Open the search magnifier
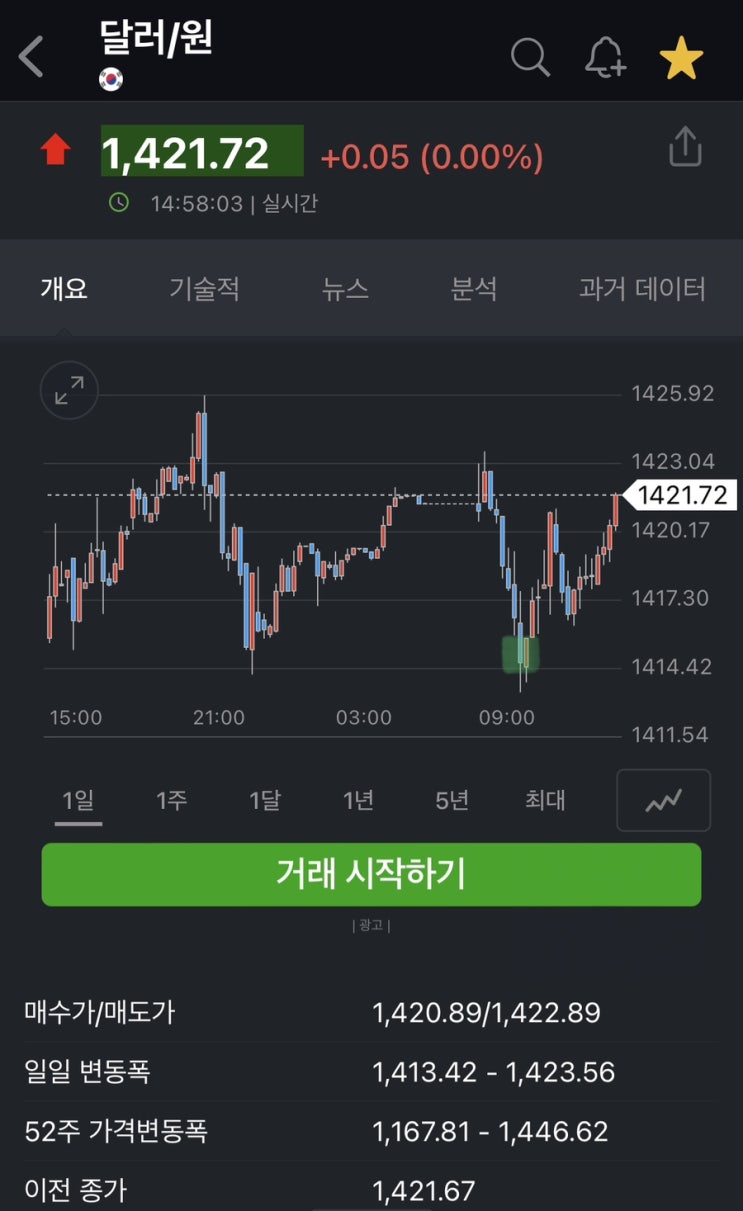Screen dimensions: 743x1211 [530, 57]
